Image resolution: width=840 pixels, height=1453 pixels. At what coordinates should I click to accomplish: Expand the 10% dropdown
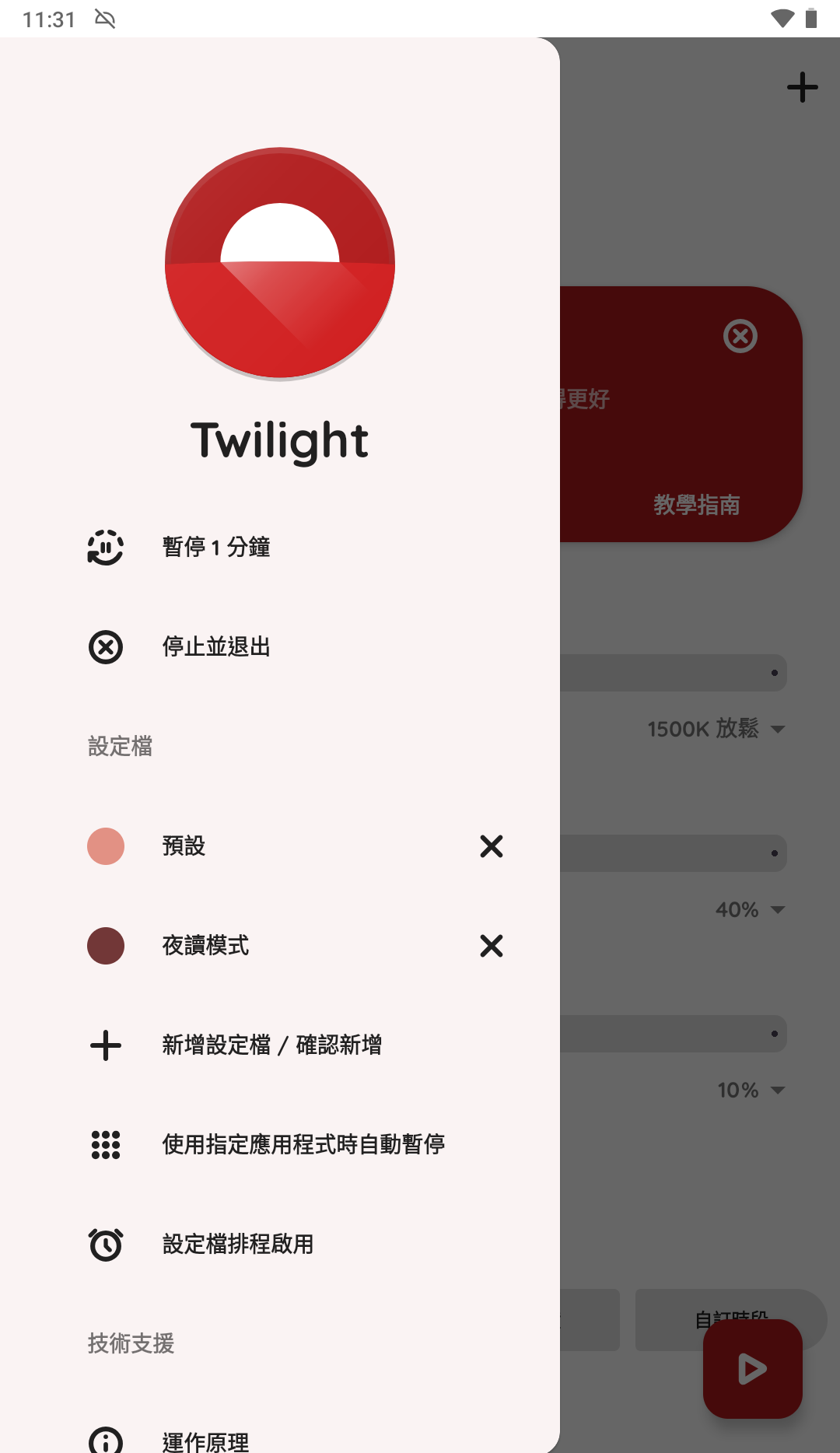750,1090
